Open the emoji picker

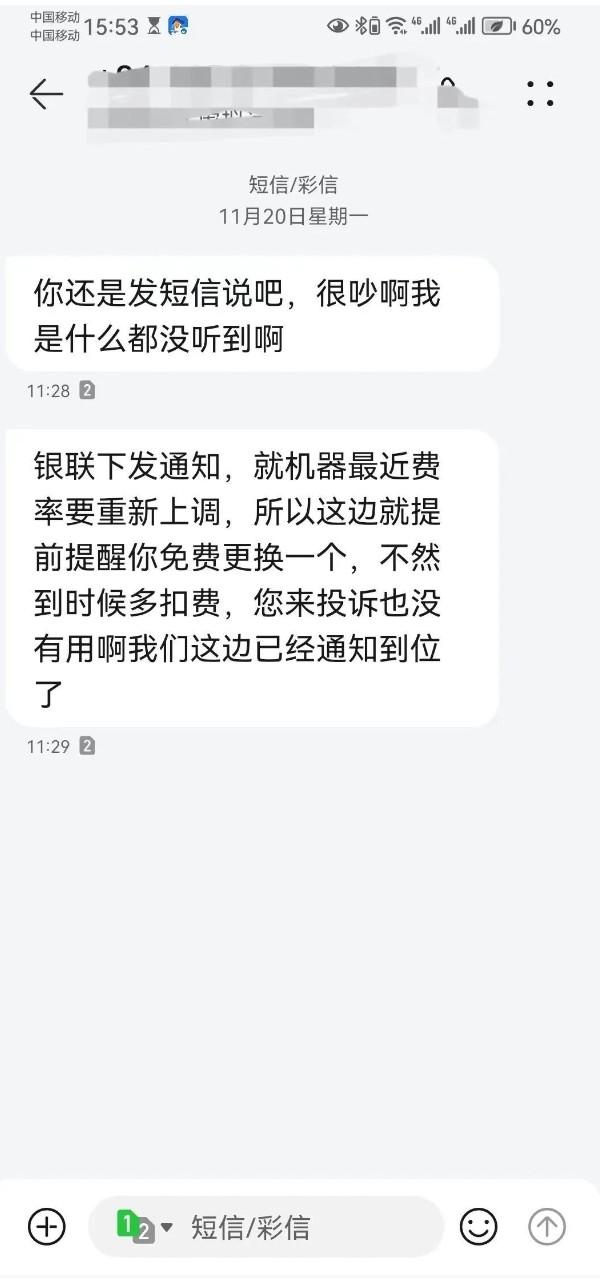pyautogui.click(x=479, y=1226)
